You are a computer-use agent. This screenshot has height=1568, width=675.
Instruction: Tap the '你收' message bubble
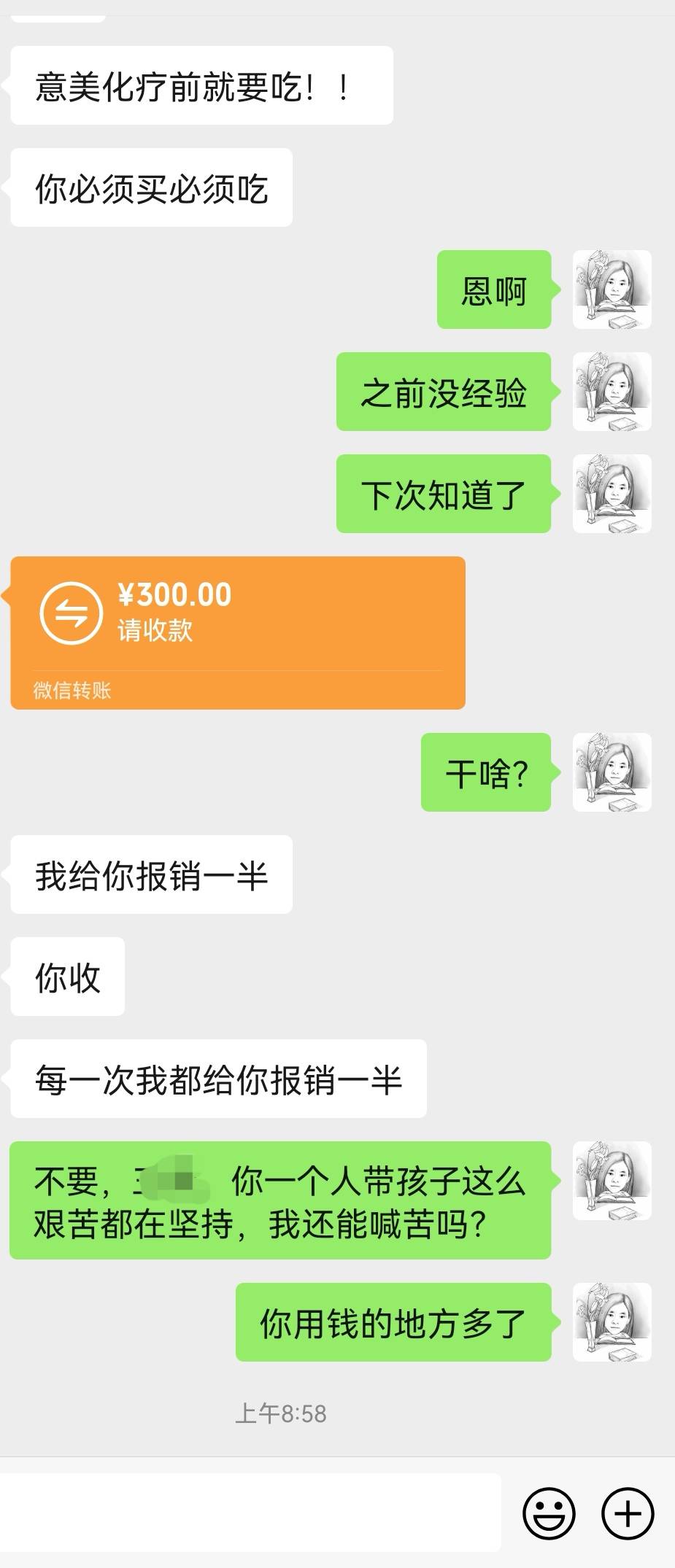coord(66,977)
